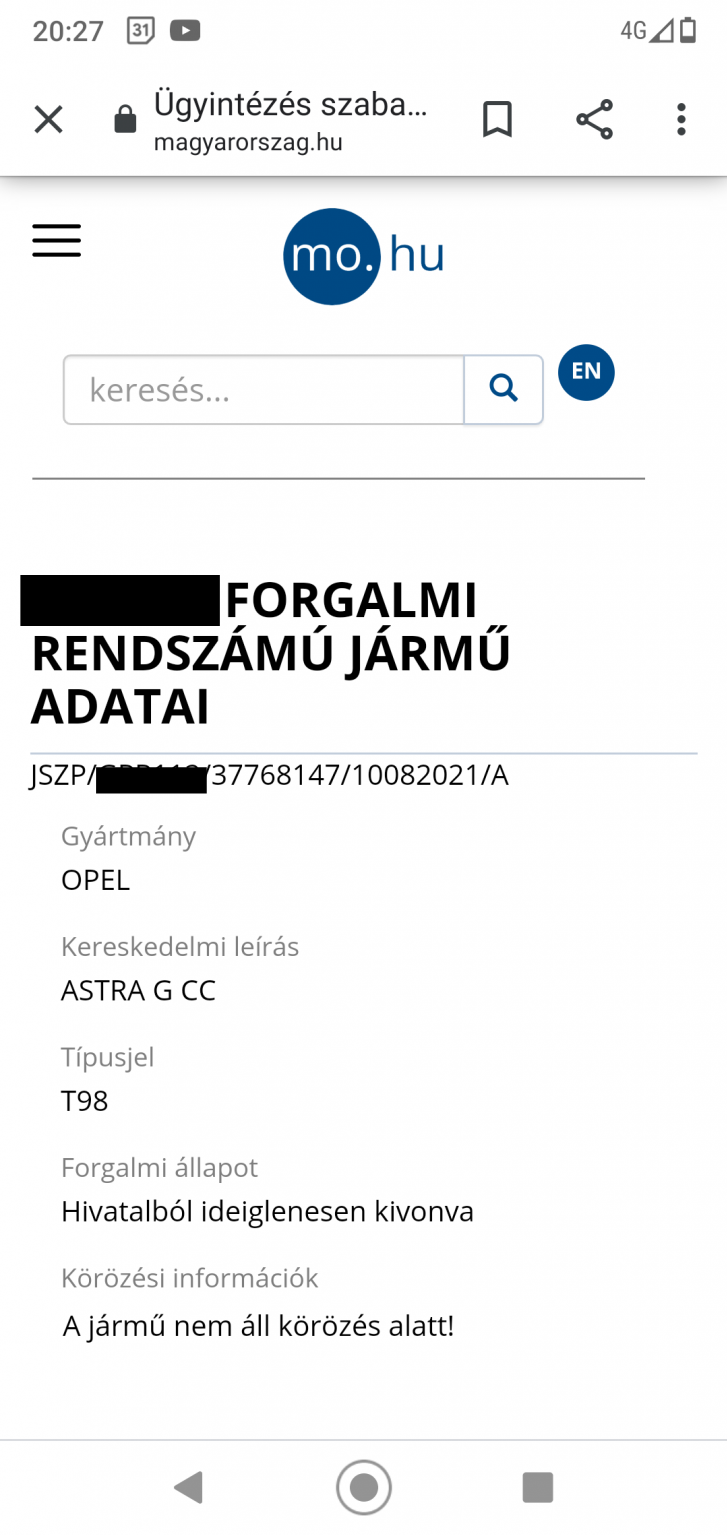Image resolution: width=727 pixels, height=1535 pixels.
Task: Go to the system home screen
Action: tap(364, 1487)
